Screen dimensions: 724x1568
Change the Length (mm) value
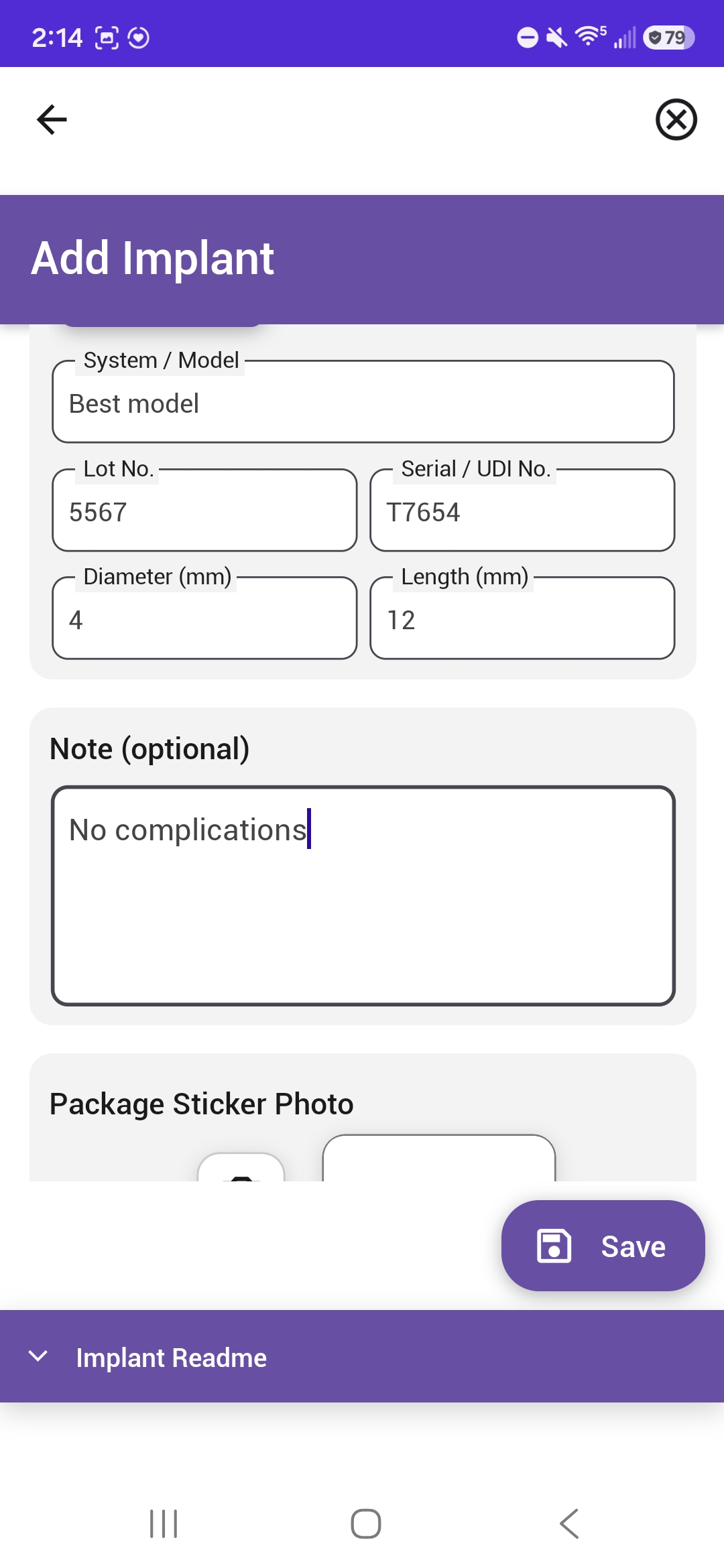522,618
